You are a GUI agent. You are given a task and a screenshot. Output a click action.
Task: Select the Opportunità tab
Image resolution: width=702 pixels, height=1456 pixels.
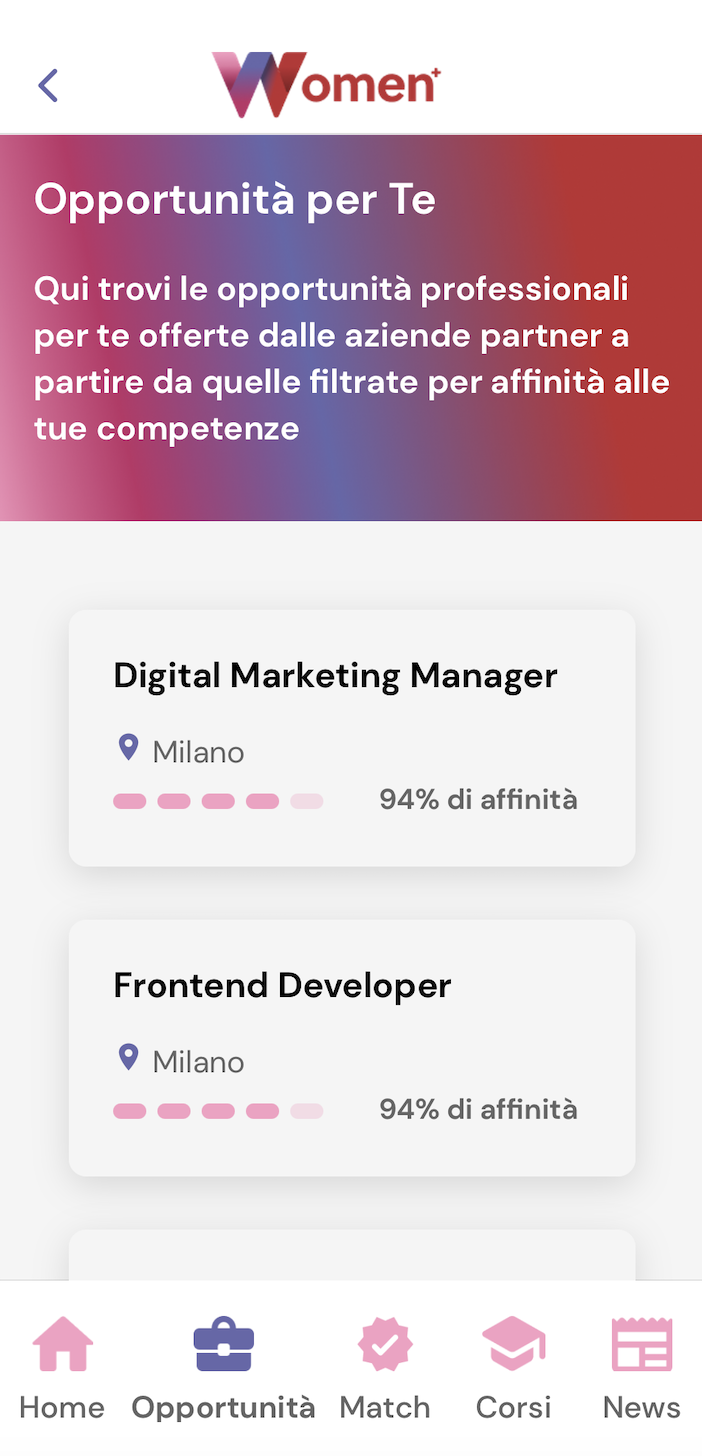pyautogui.click(x=223, y=1368)
